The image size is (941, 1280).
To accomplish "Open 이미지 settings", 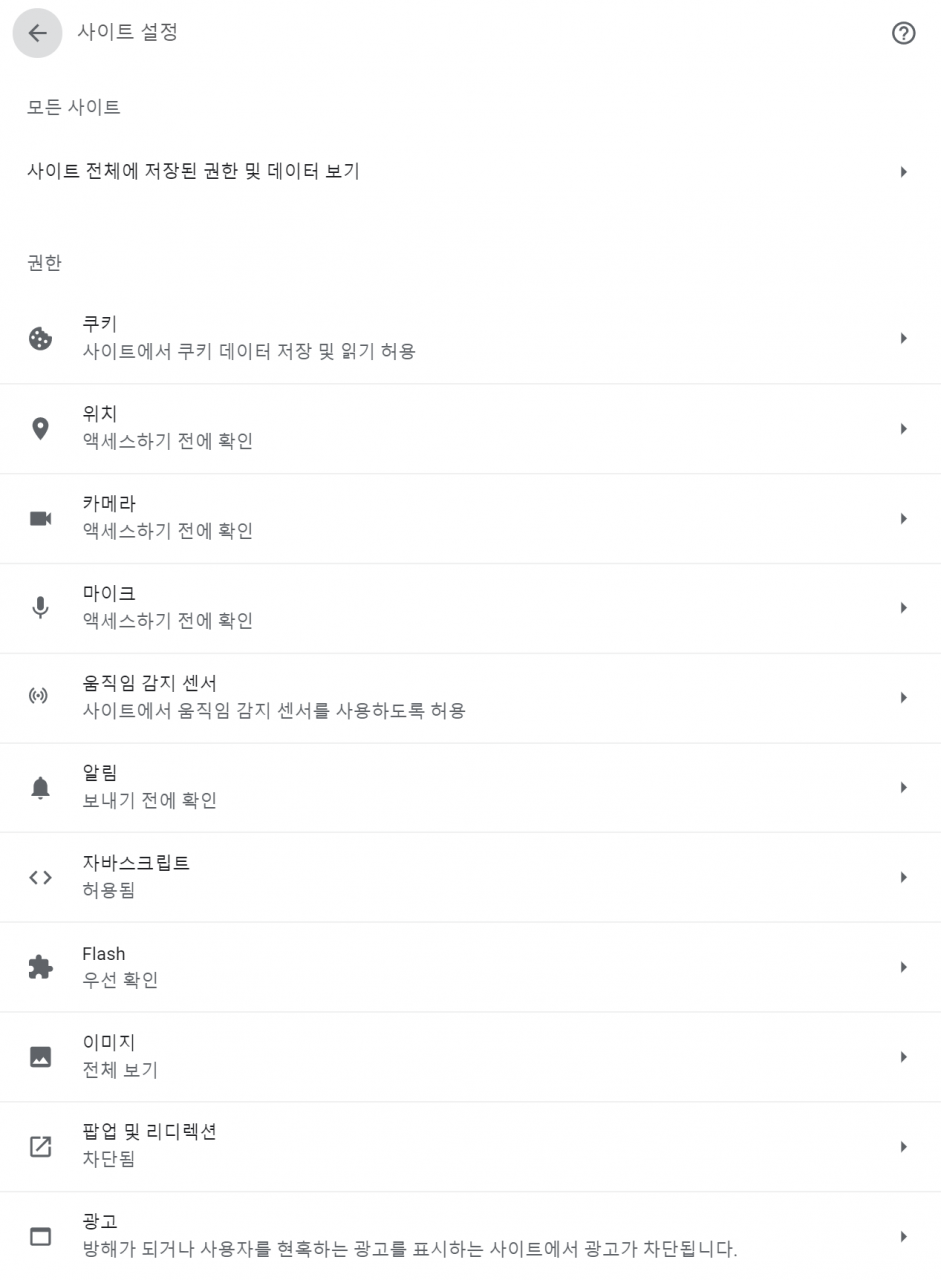I will click(x=470, y=1056).
